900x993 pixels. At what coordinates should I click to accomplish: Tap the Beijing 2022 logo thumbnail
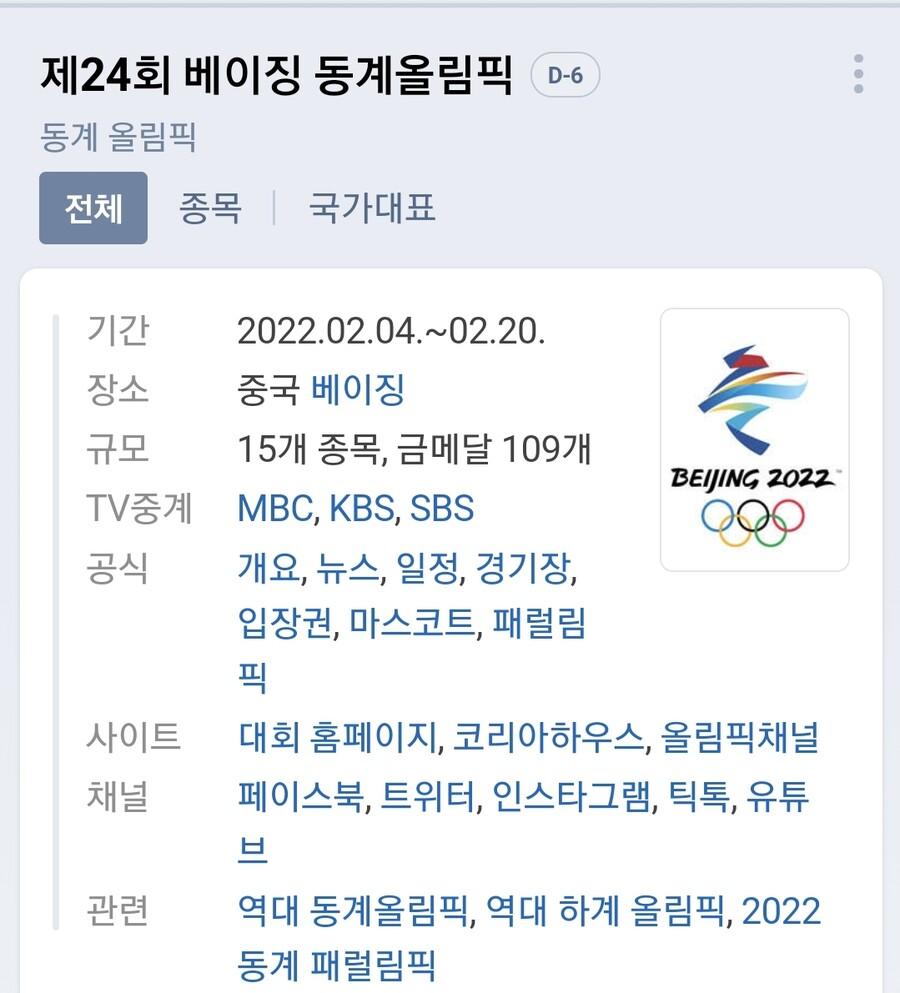[x=754, y=440]
